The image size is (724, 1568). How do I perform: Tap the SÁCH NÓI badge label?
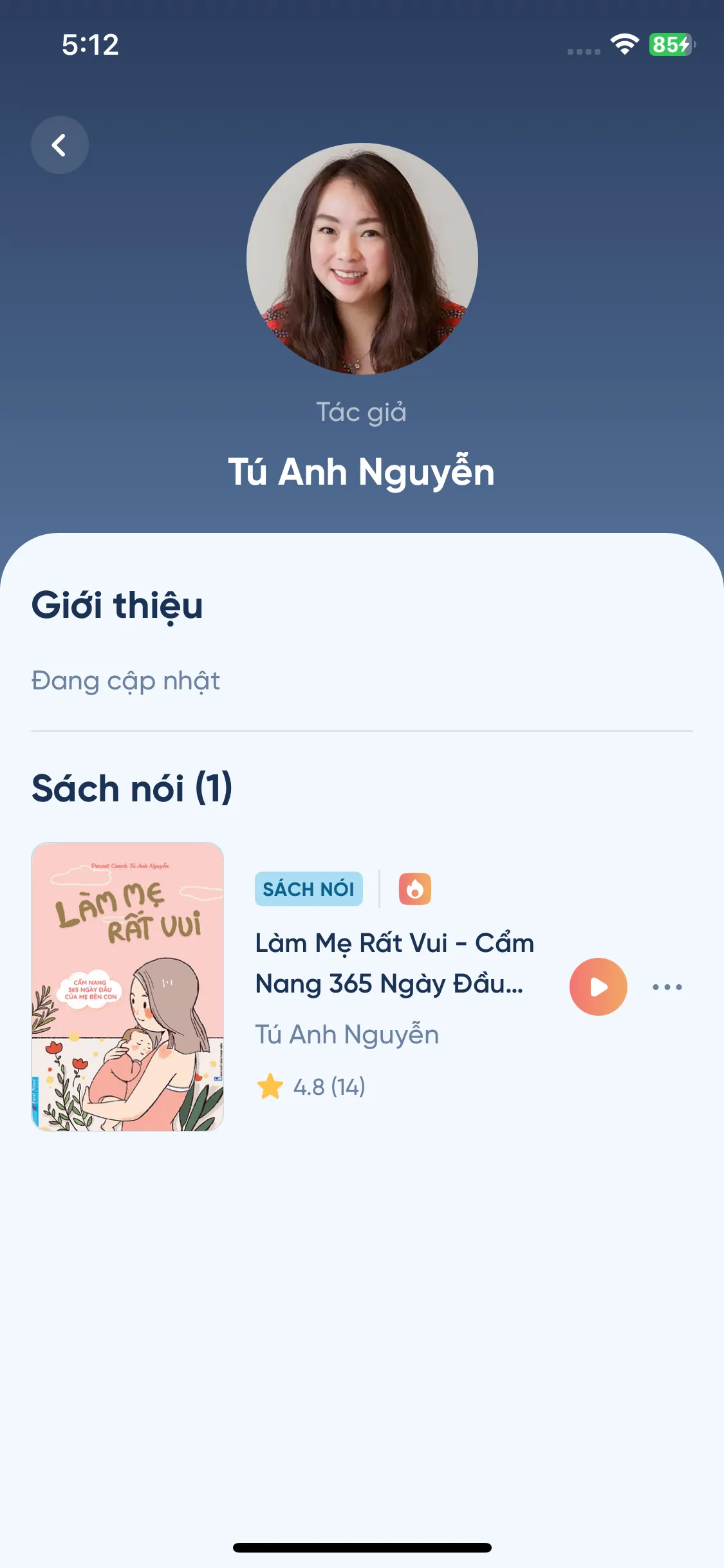point(308,889)
